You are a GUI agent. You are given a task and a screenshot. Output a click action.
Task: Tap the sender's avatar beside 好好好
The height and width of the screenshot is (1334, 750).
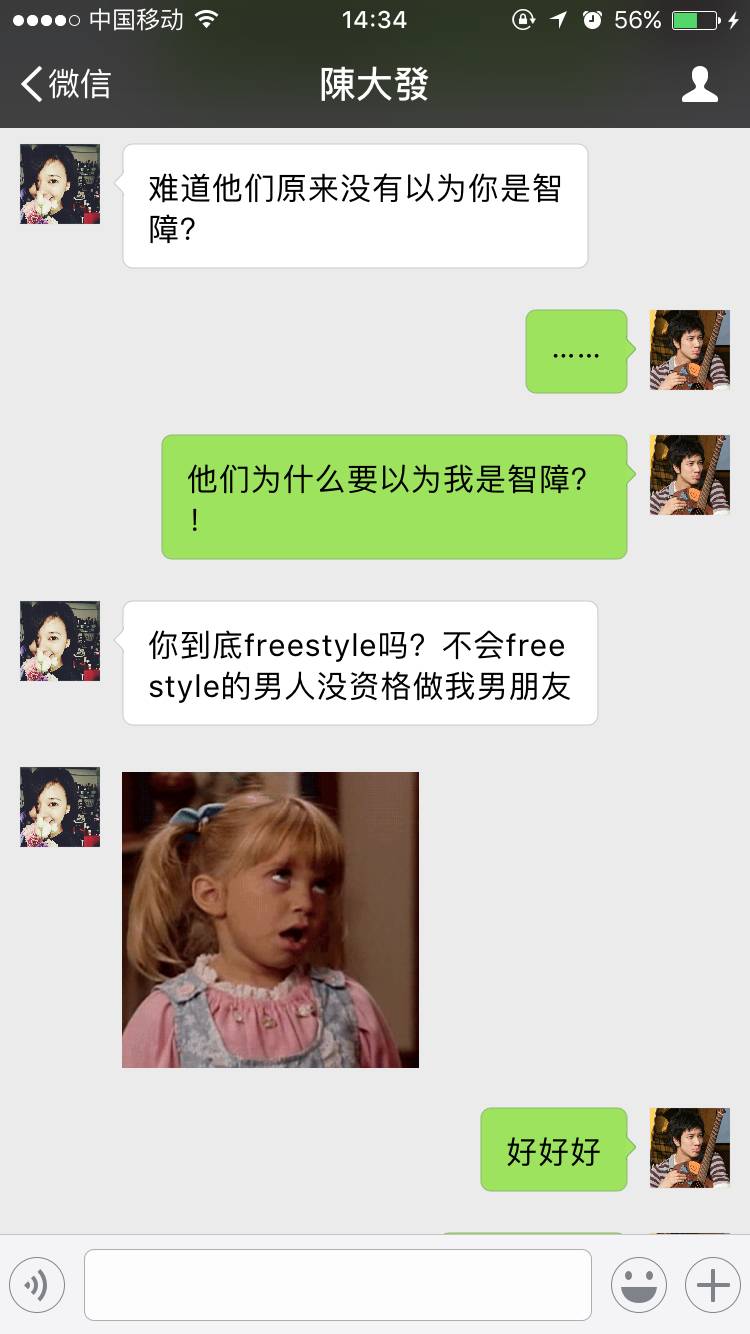689,1148
